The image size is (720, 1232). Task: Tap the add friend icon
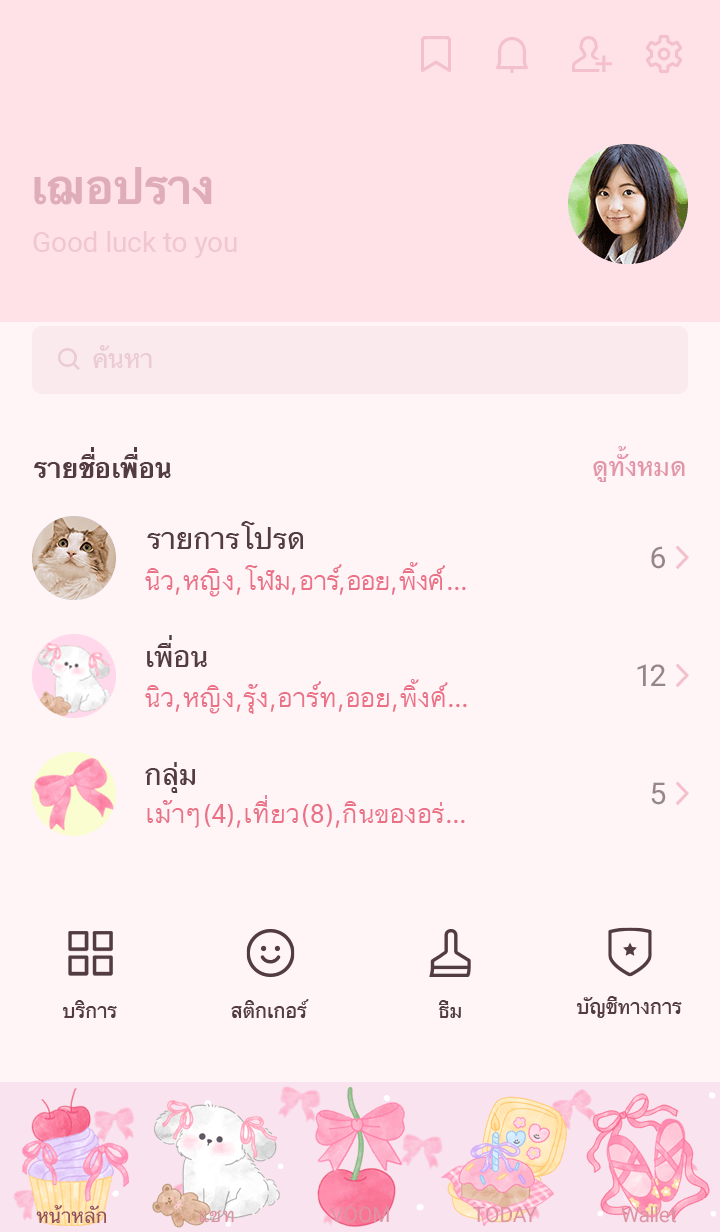590,55
